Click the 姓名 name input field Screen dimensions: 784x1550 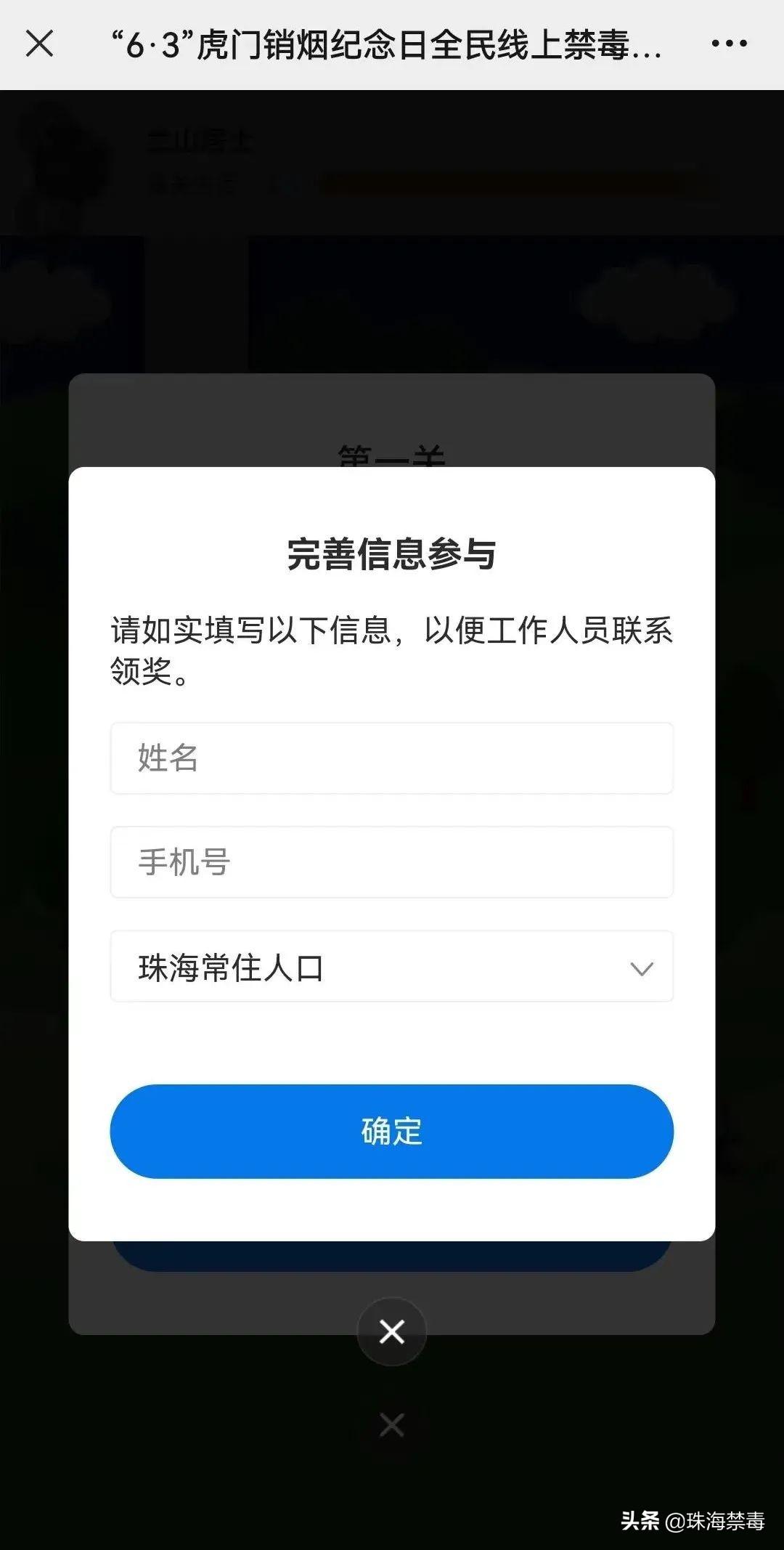(x=391, y=758)
